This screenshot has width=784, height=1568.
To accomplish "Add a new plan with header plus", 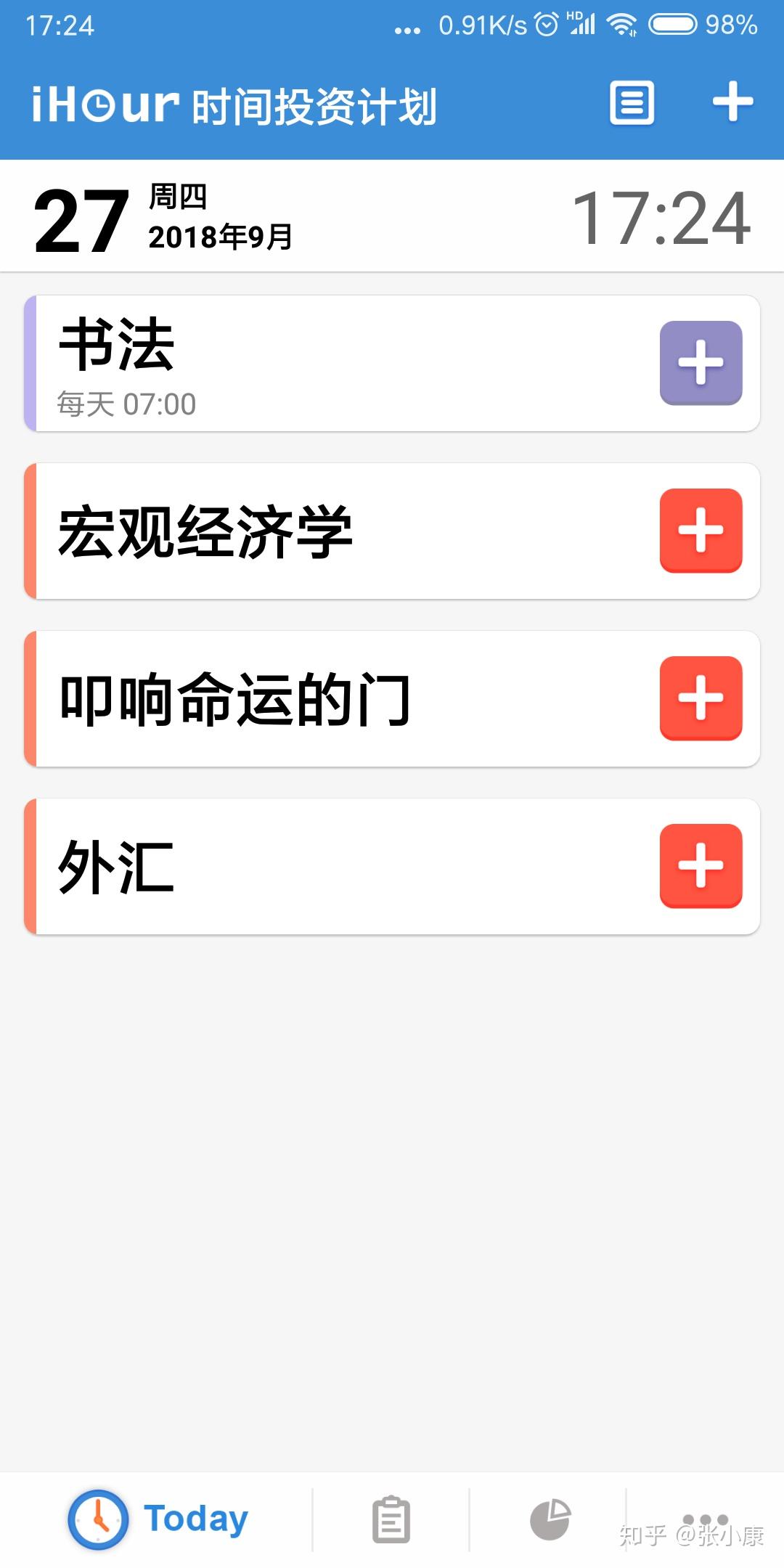I will 732,102.
